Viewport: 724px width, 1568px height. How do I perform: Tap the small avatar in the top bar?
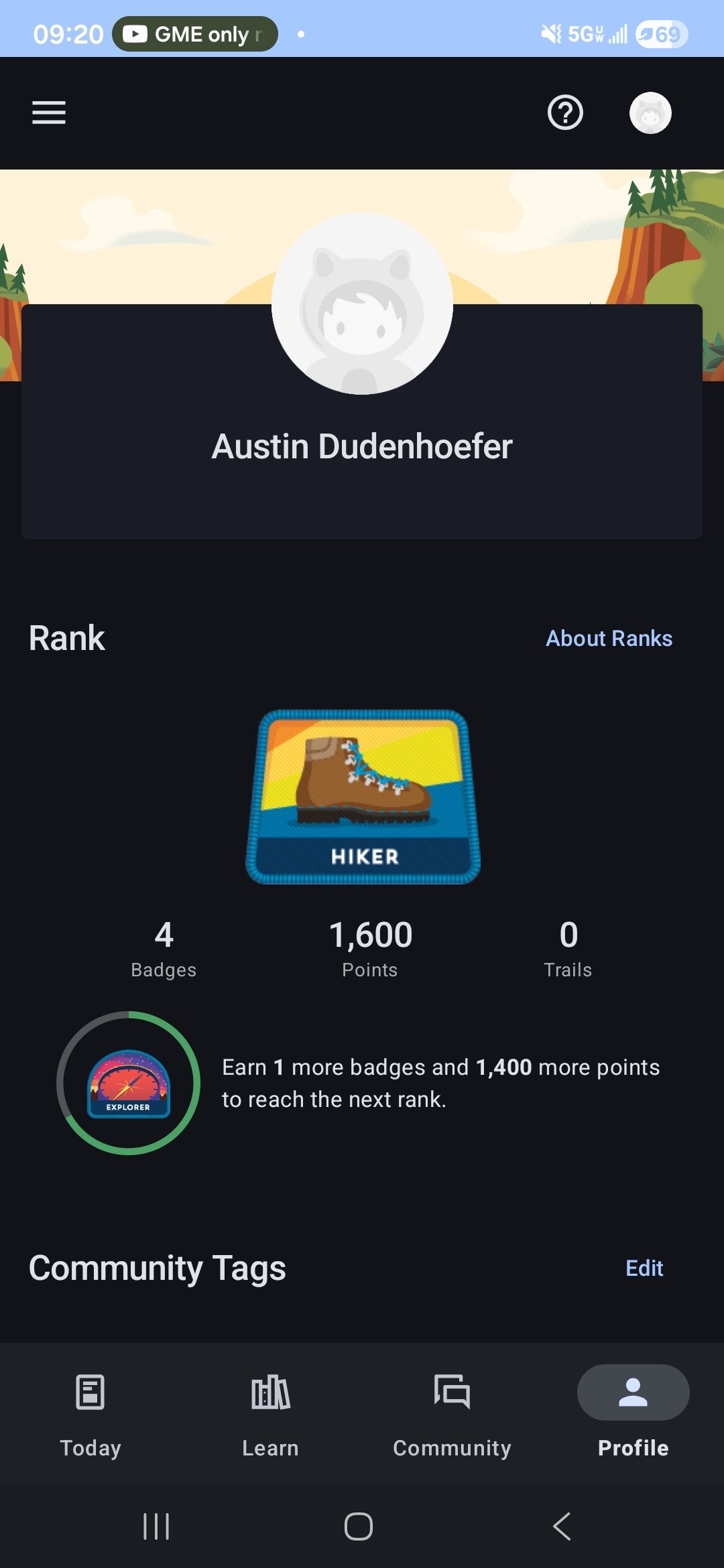click(x=650, y=113)
